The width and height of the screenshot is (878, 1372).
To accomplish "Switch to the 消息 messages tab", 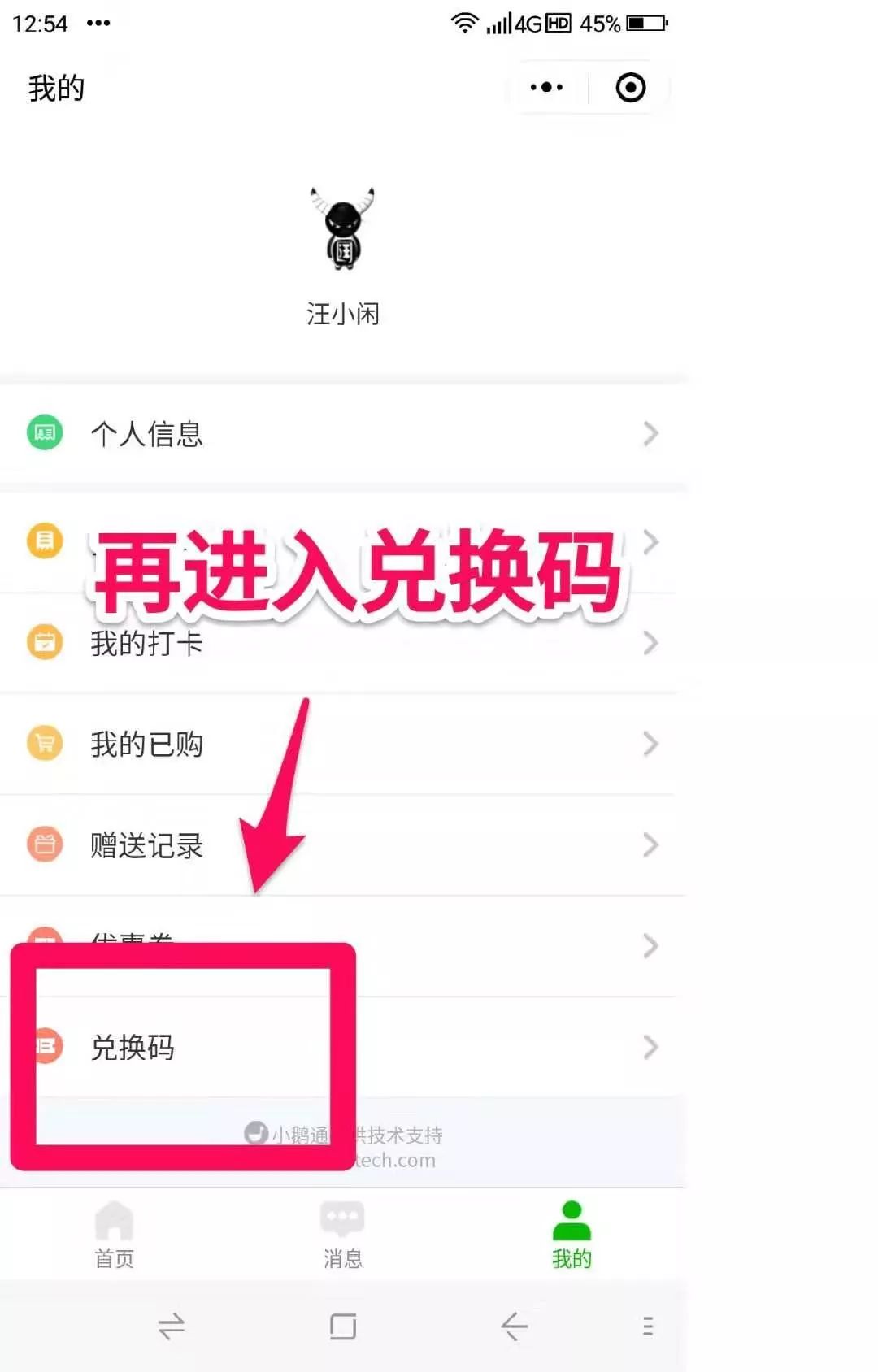I will click(x=343, y=1235).
